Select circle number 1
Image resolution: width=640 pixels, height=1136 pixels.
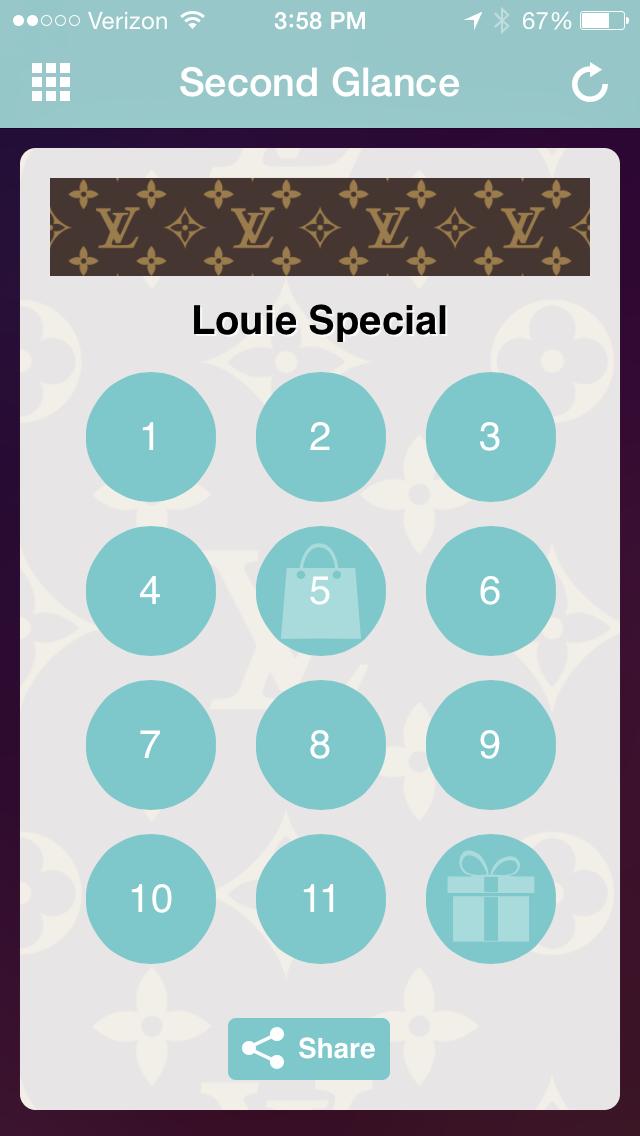pos(151,437)
